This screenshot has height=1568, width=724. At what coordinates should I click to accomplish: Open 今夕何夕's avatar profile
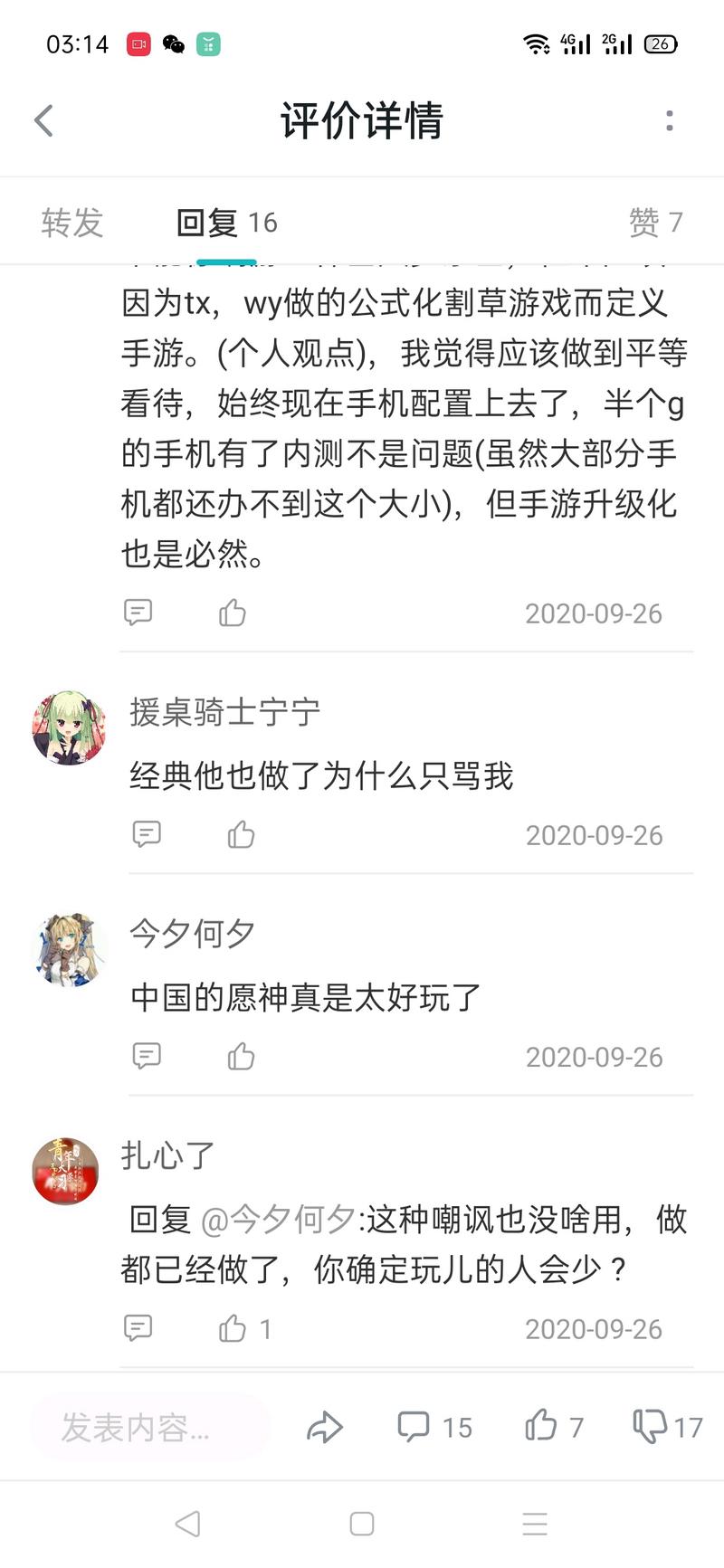coord(69,949)
